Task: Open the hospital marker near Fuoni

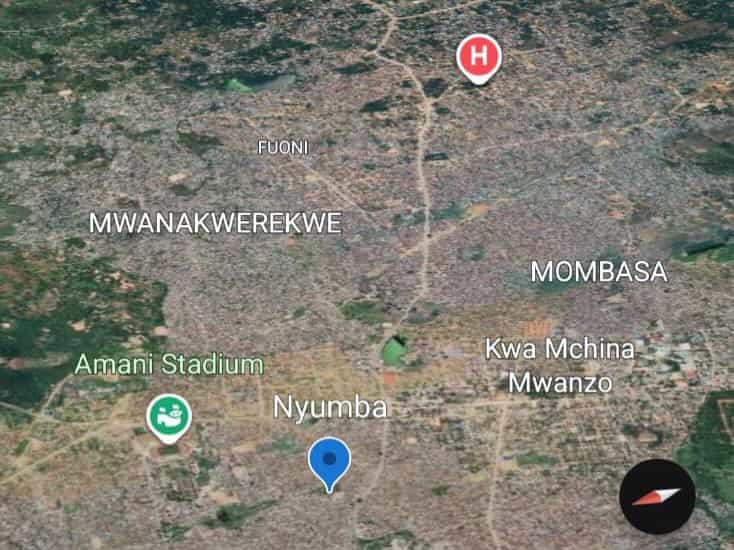Action: click(479, 57)
